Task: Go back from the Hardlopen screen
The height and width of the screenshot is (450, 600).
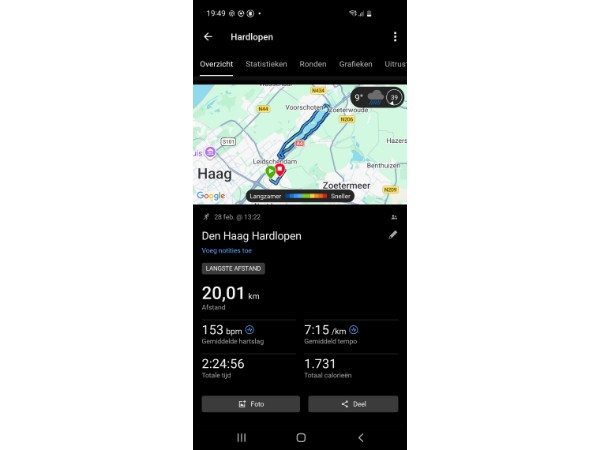Action: click(x=208, y=37)
